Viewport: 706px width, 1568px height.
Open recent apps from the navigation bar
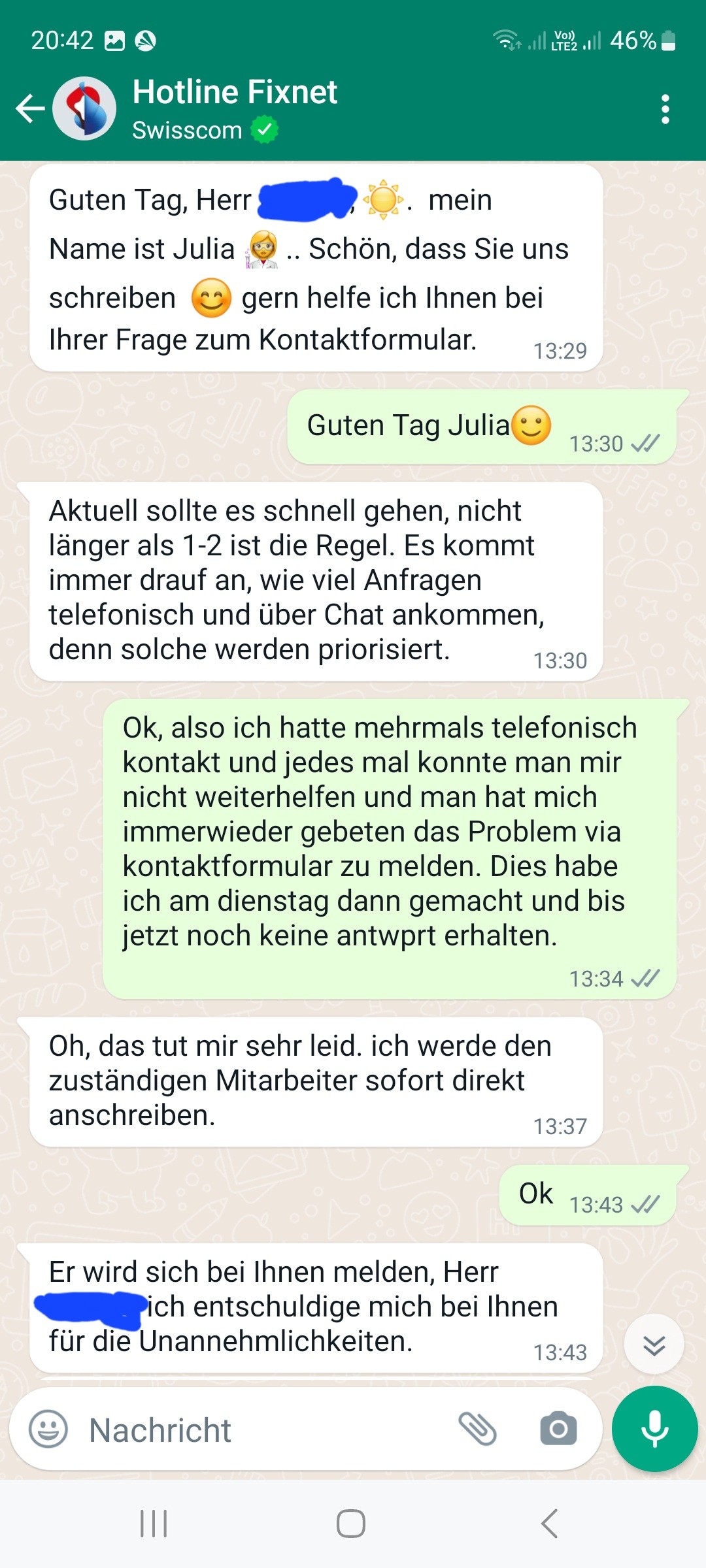tap(154, 1524)
